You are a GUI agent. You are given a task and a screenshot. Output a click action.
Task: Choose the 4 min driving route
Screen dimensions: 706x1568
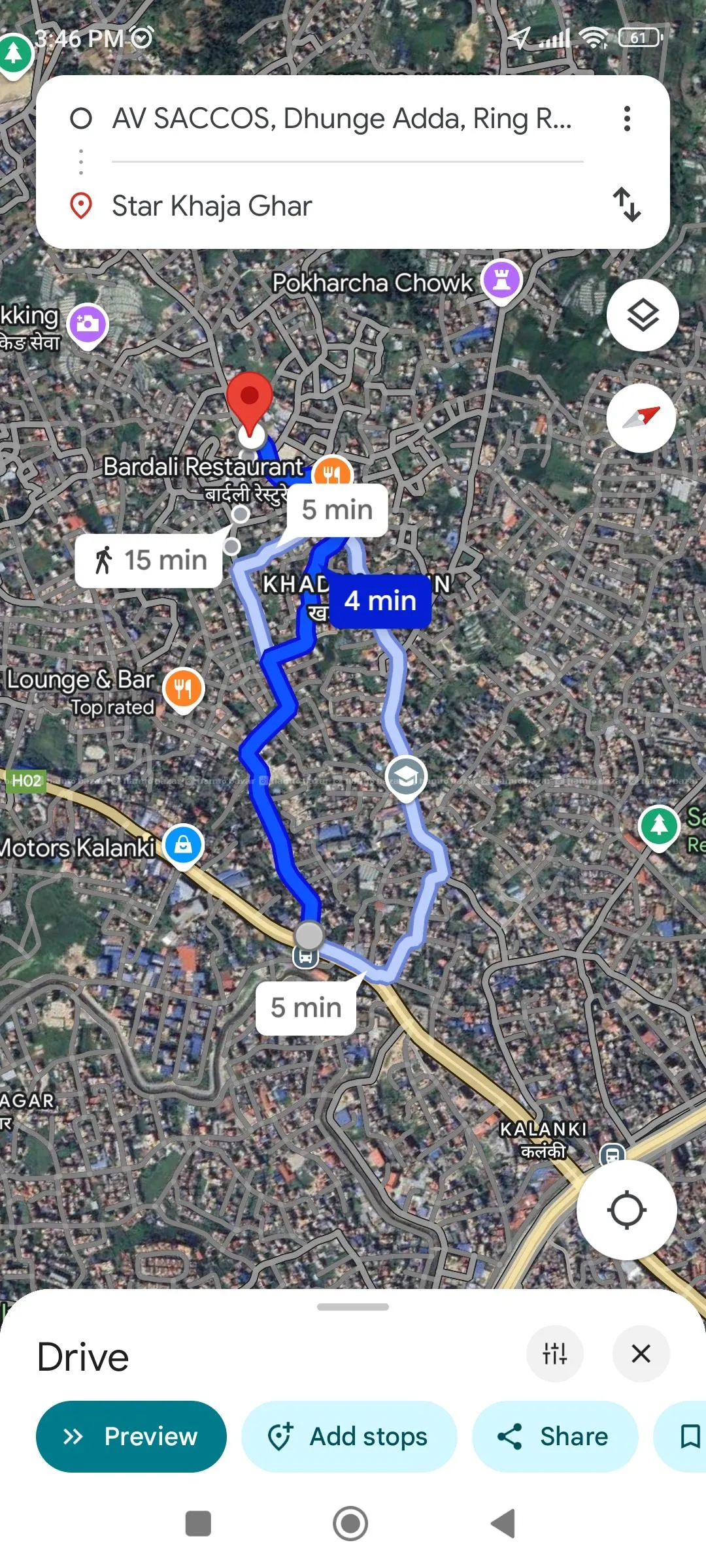(x=380, y=601)
